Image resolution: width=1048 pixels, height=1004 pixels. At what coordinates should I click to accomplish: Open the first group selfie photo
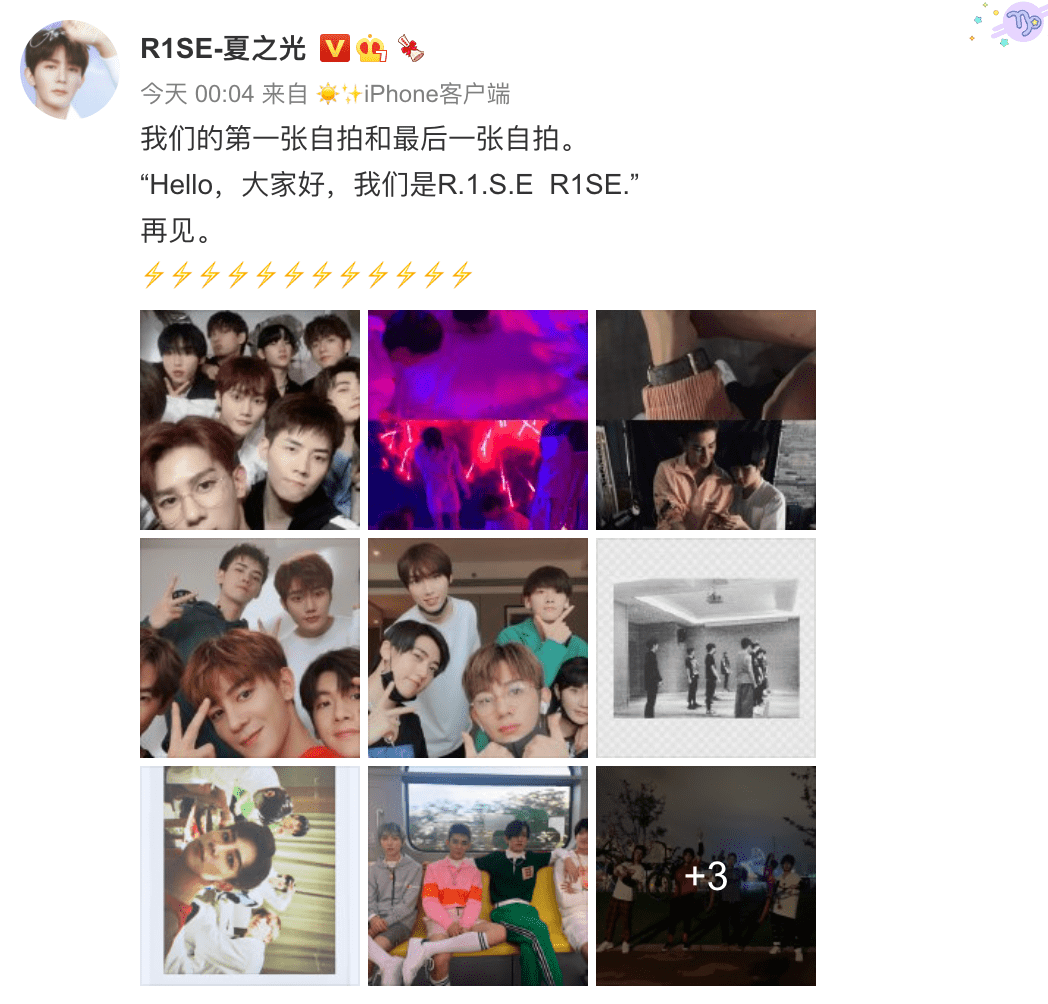click(x=250, y=420)
